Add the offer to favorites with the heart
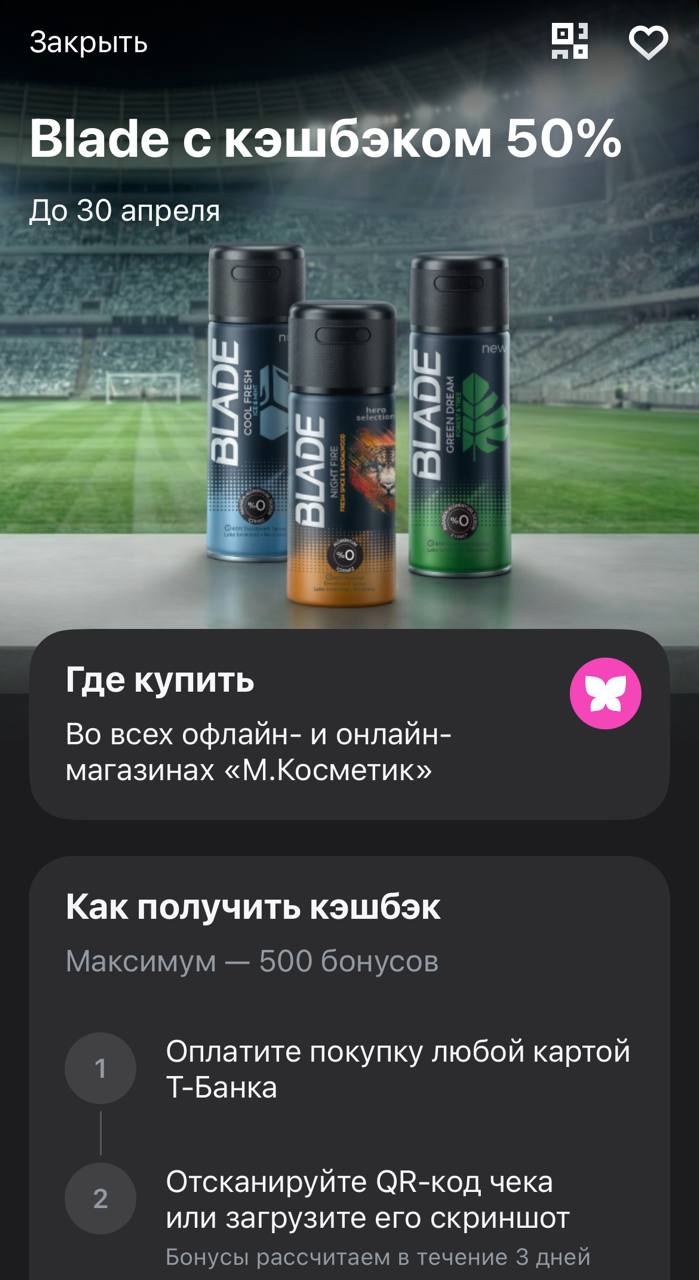 point(648,42)
